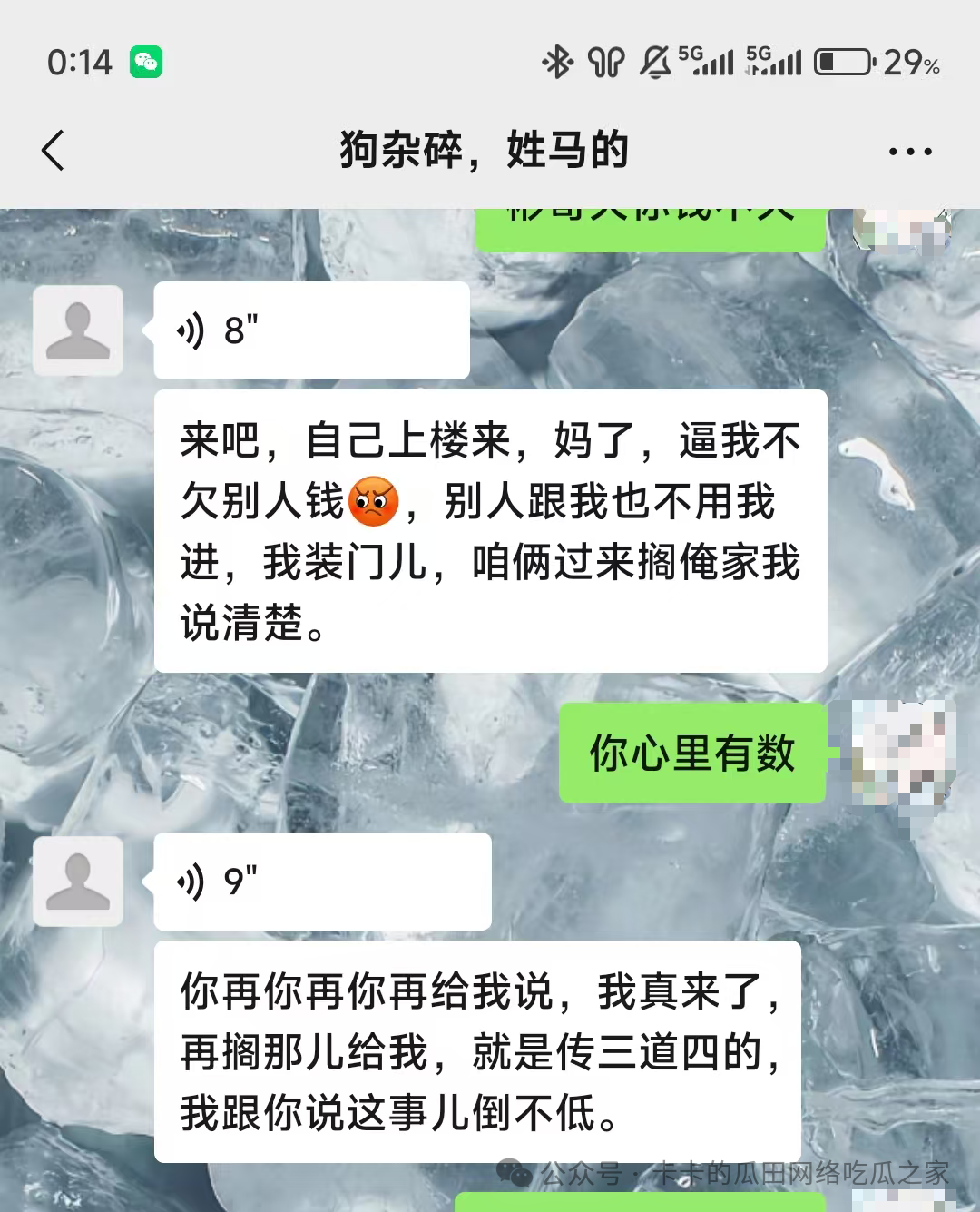Go back from this chat
The height and width of the screenshot is (1212, 980).
(x=54, y=151)
